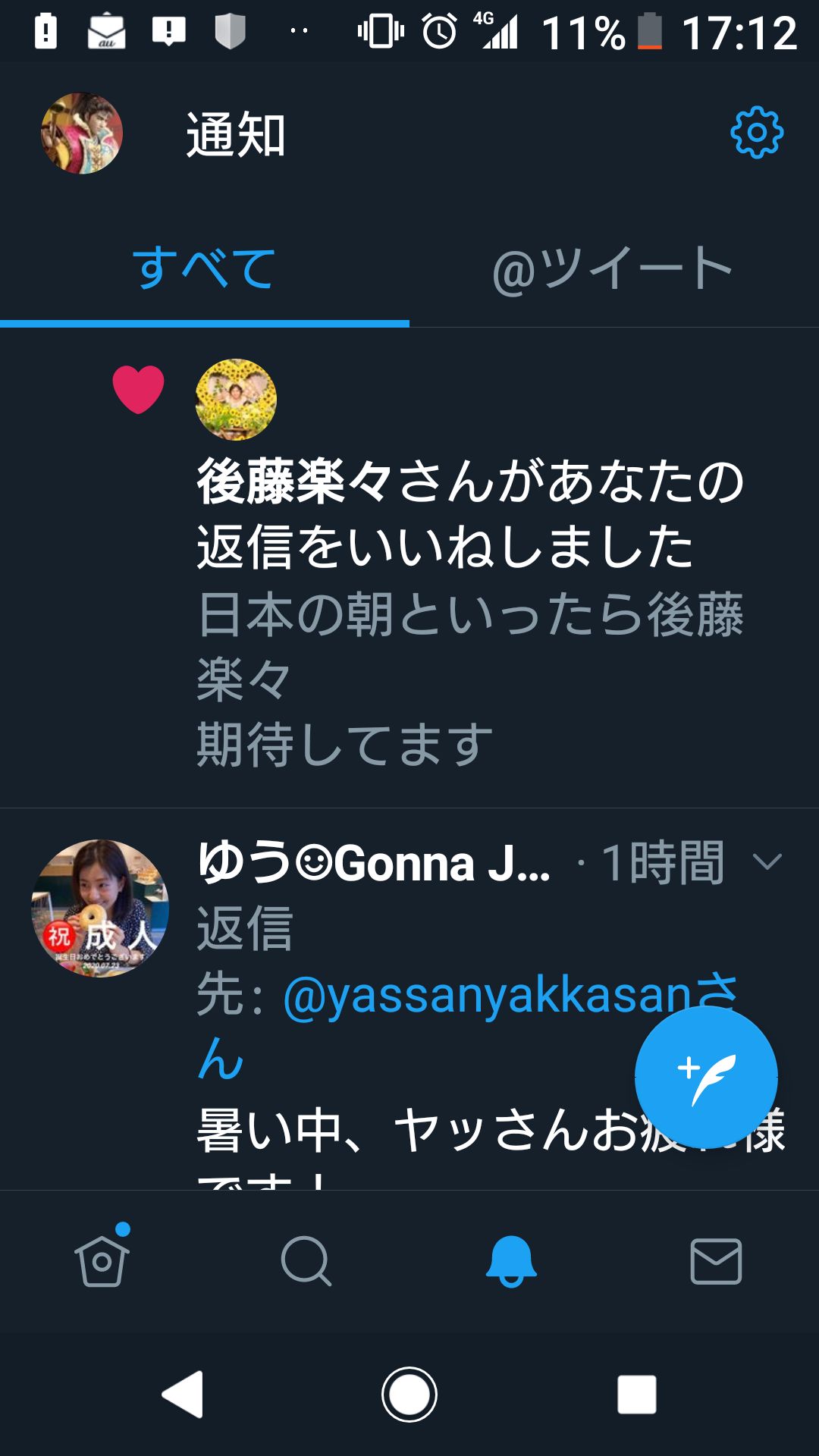Image resolution: width=819 pixels, height=1456 pixels.
Task: Open the notifications bell tab
Action: click(511, 1261)
